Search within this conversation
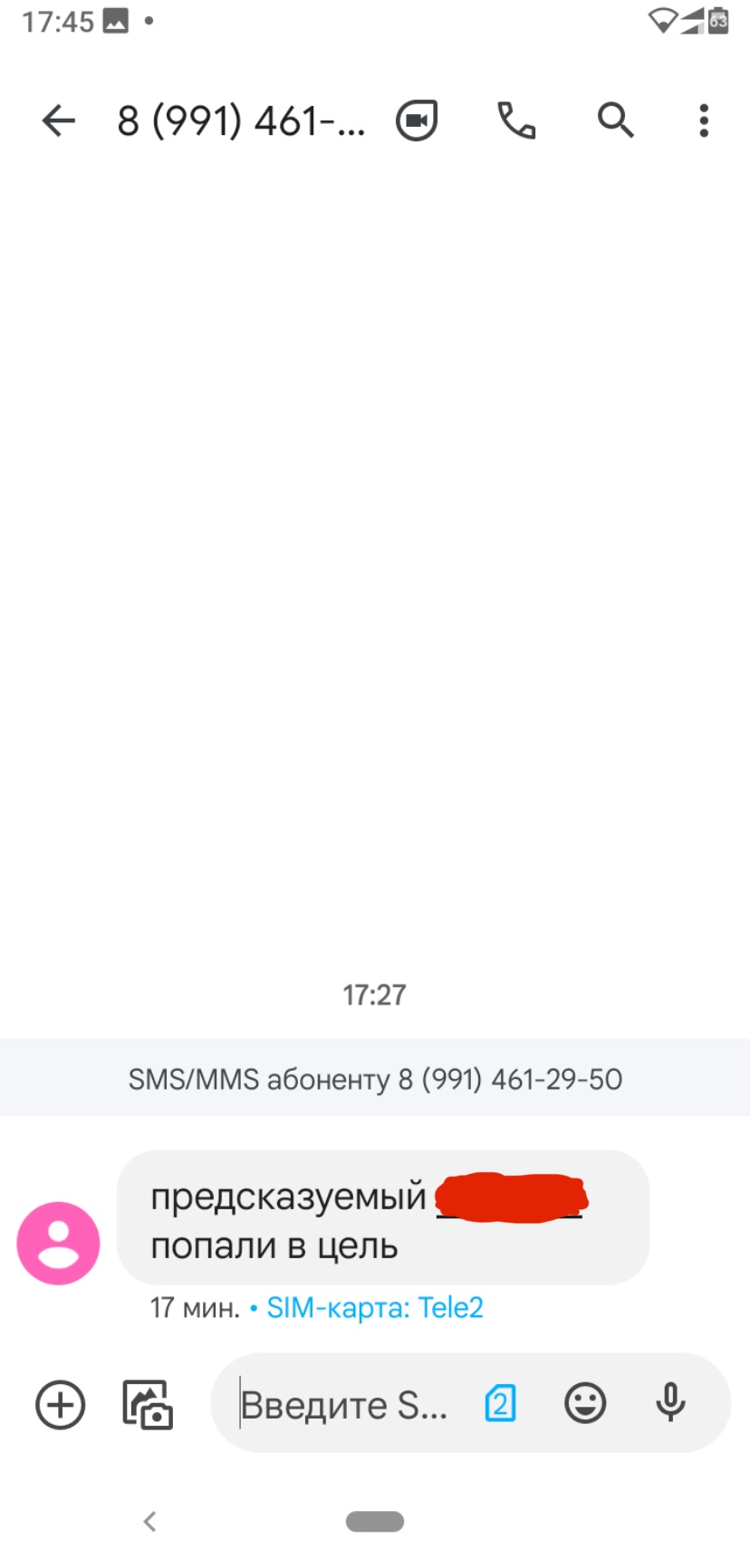The image size is (750, 1568). (615, 120)
